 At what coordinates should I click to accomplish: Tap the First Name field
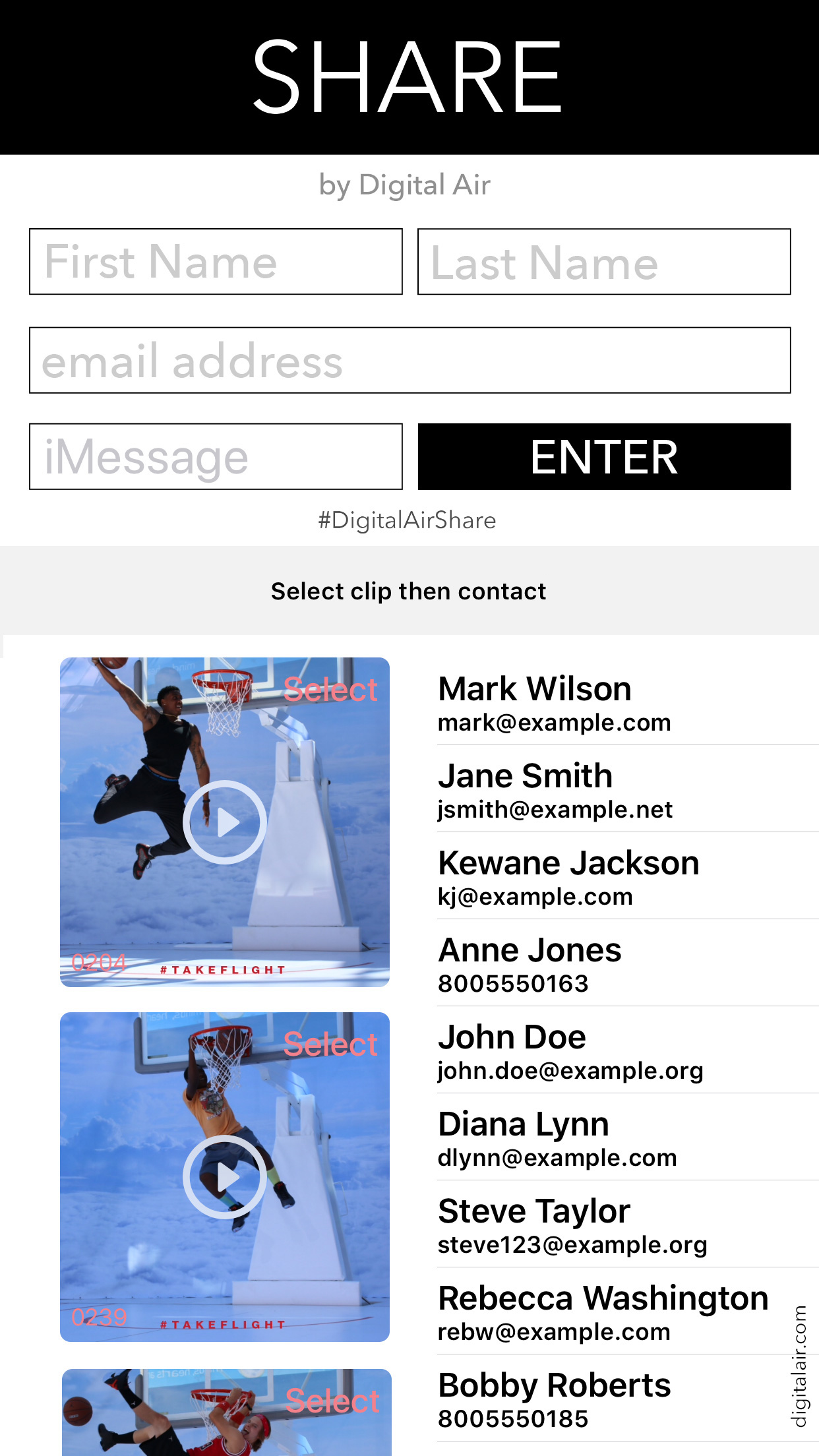click(216, 262)
